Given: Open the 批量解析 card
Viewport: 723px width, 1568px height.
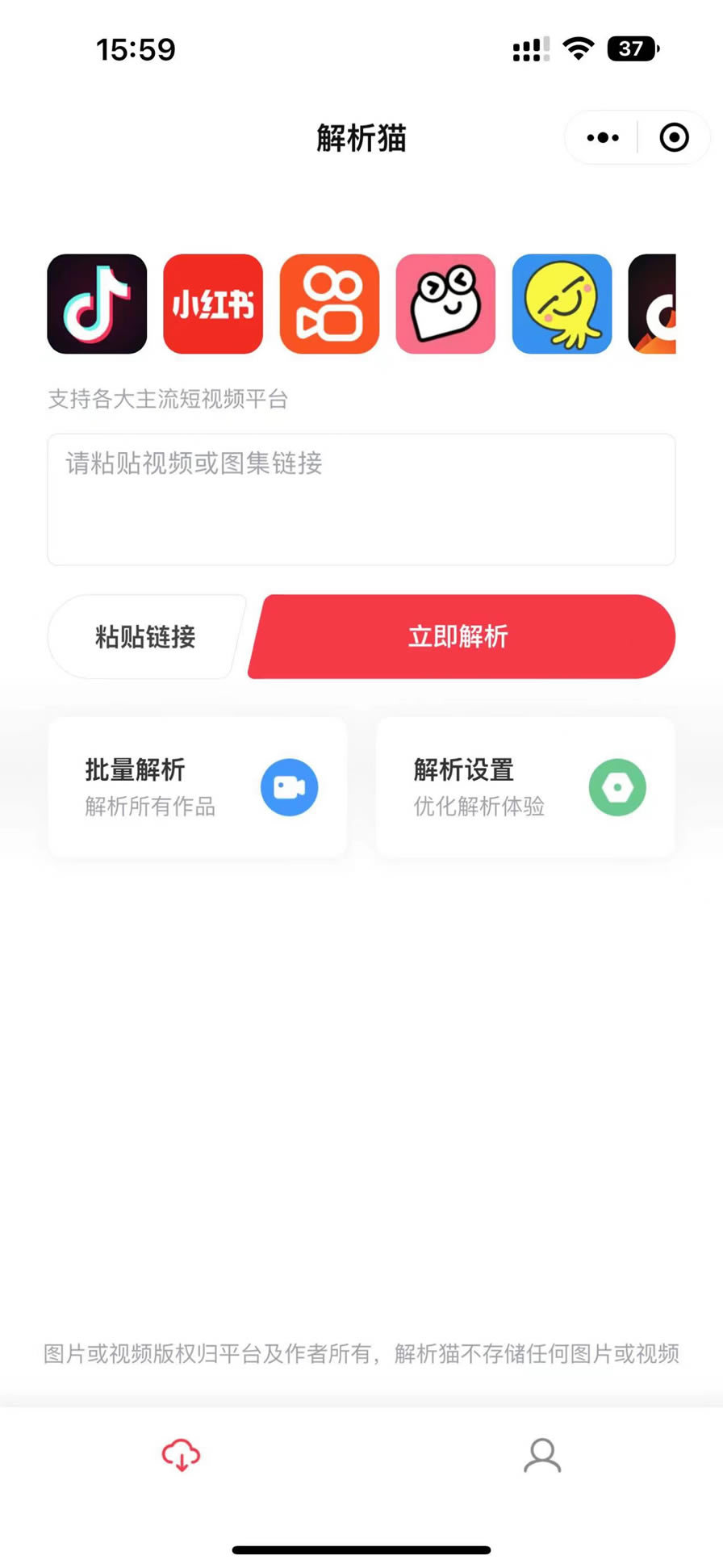Looking at the screenshot, I should (198, 787).
